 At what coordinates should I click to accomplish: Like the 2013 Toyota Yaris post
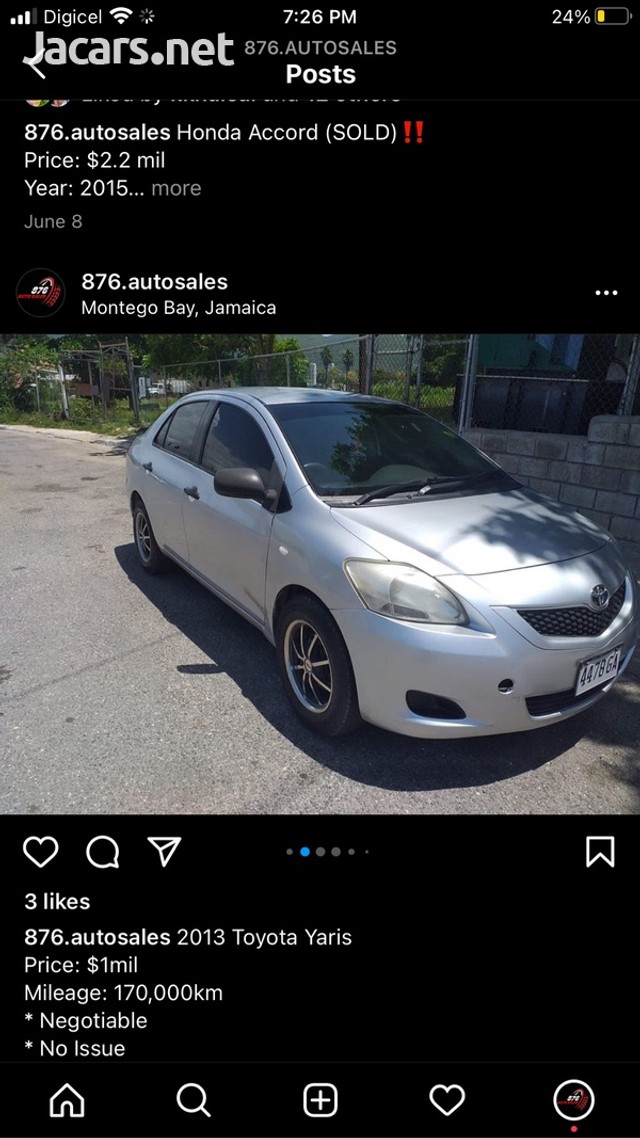click(x=41, y=852)
